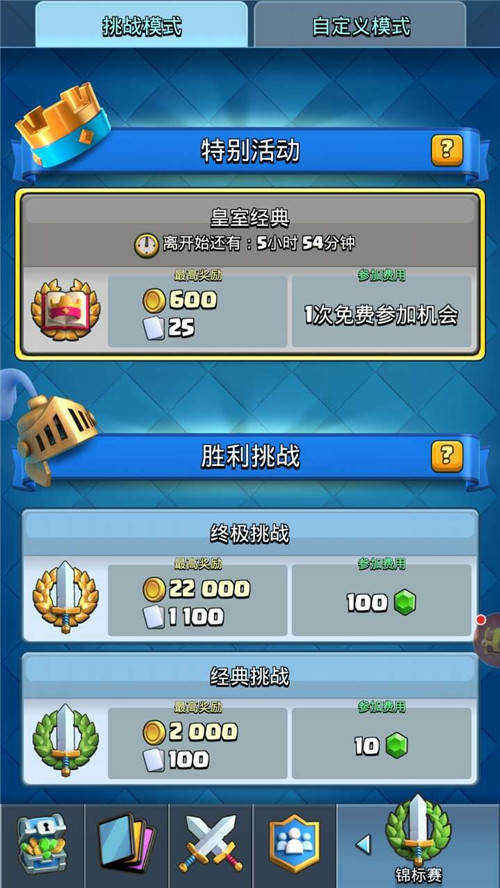Open help for 胜利挑战
Image resolution: width=500 pixels, height=888 pixels.
pyautogui.click(x=447, y=456)
